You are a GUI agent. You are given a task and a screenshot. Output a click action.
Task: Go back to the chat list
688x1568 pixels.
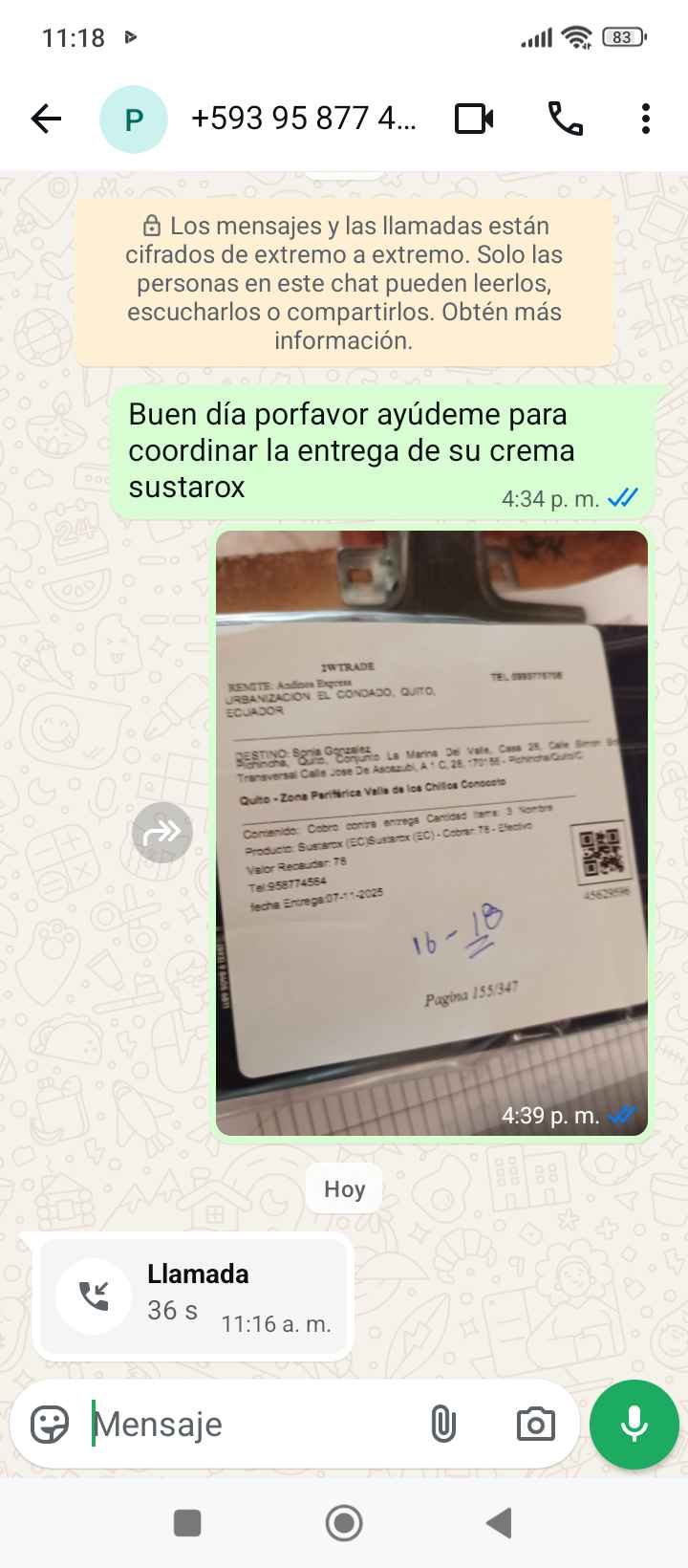point(46,120)
